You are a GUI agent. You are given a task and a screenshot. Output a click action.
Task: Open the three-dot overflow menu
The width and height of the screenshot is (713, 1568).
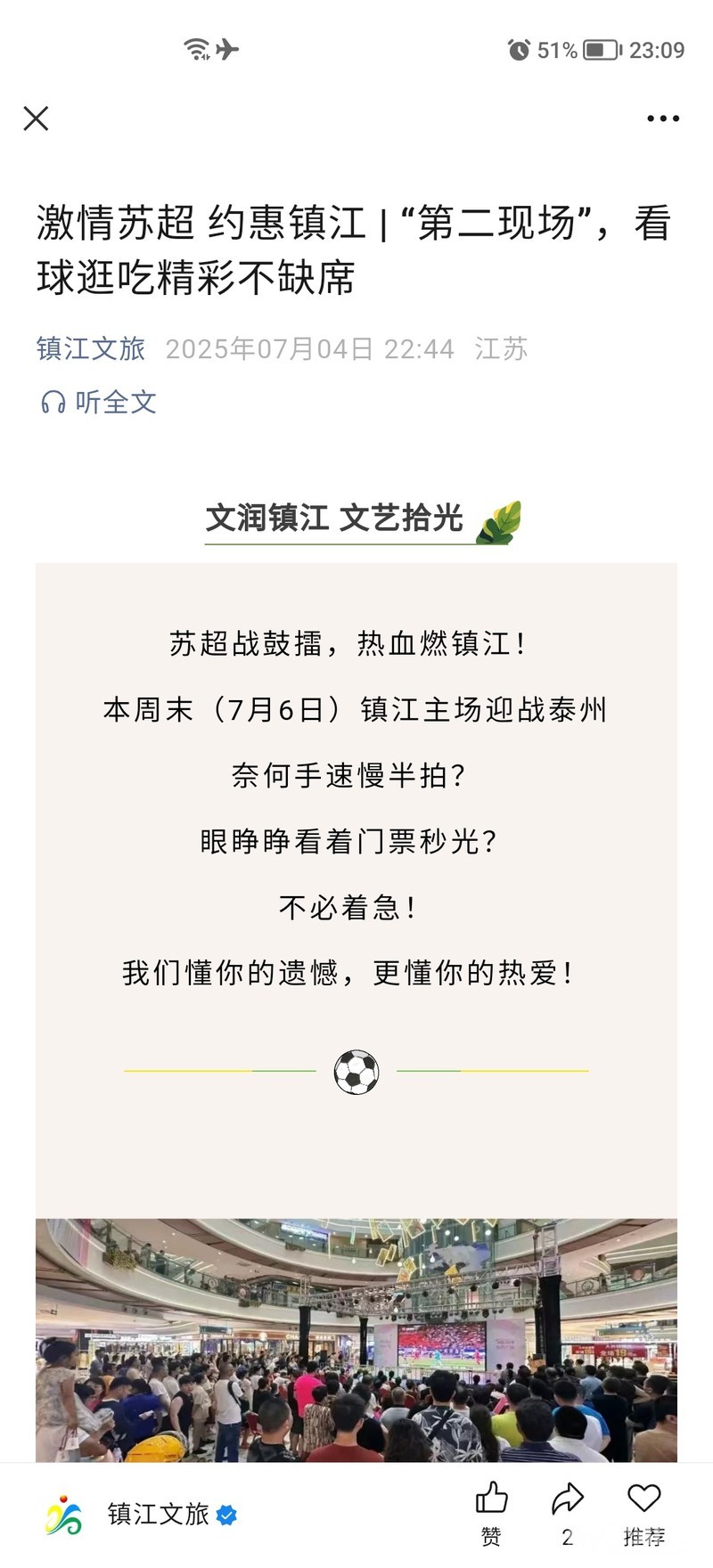[x=662, y=118]
